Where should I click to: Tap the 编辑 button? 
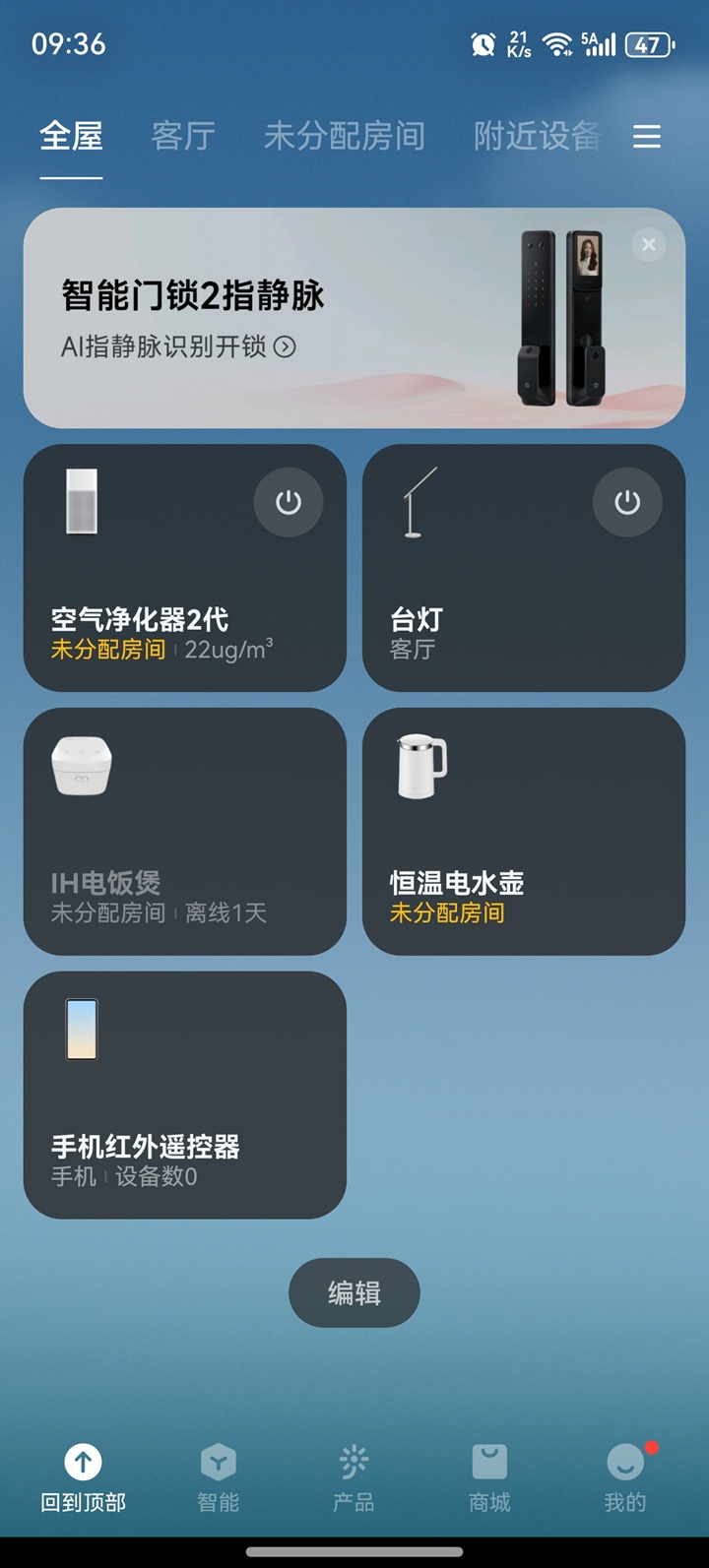coord(354,1292)
